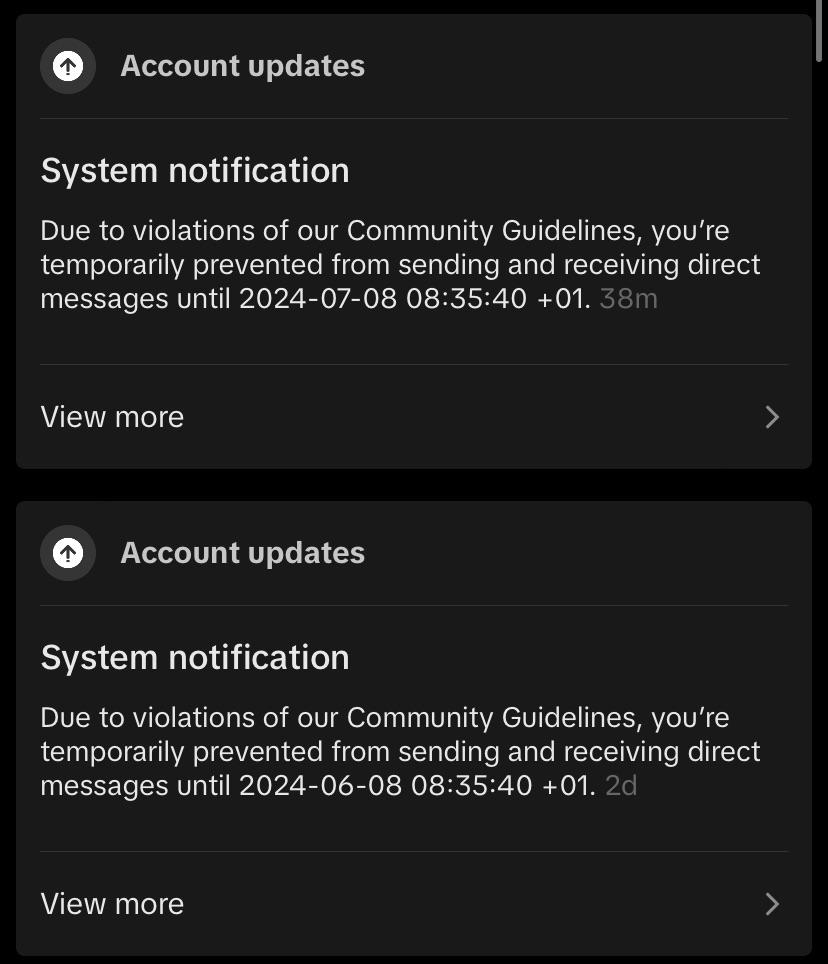Screen dimensions: 828x964
Task: Tap the 2d timestamp on the older notification
Action: [x=622, y=785]
